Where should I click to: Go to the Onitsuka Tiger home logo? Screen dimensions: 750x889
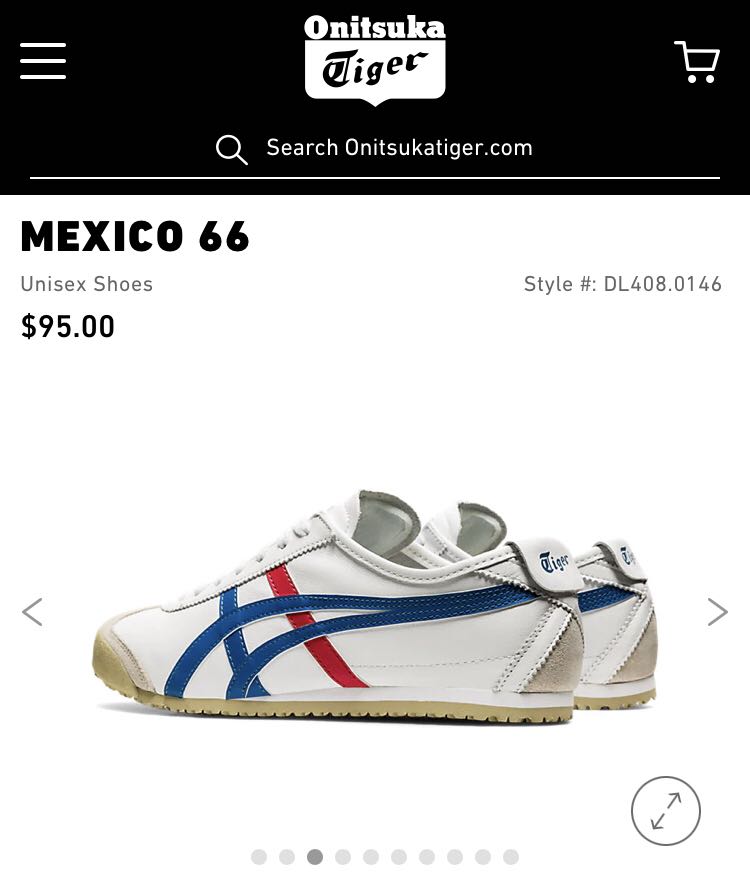[375, 58]
